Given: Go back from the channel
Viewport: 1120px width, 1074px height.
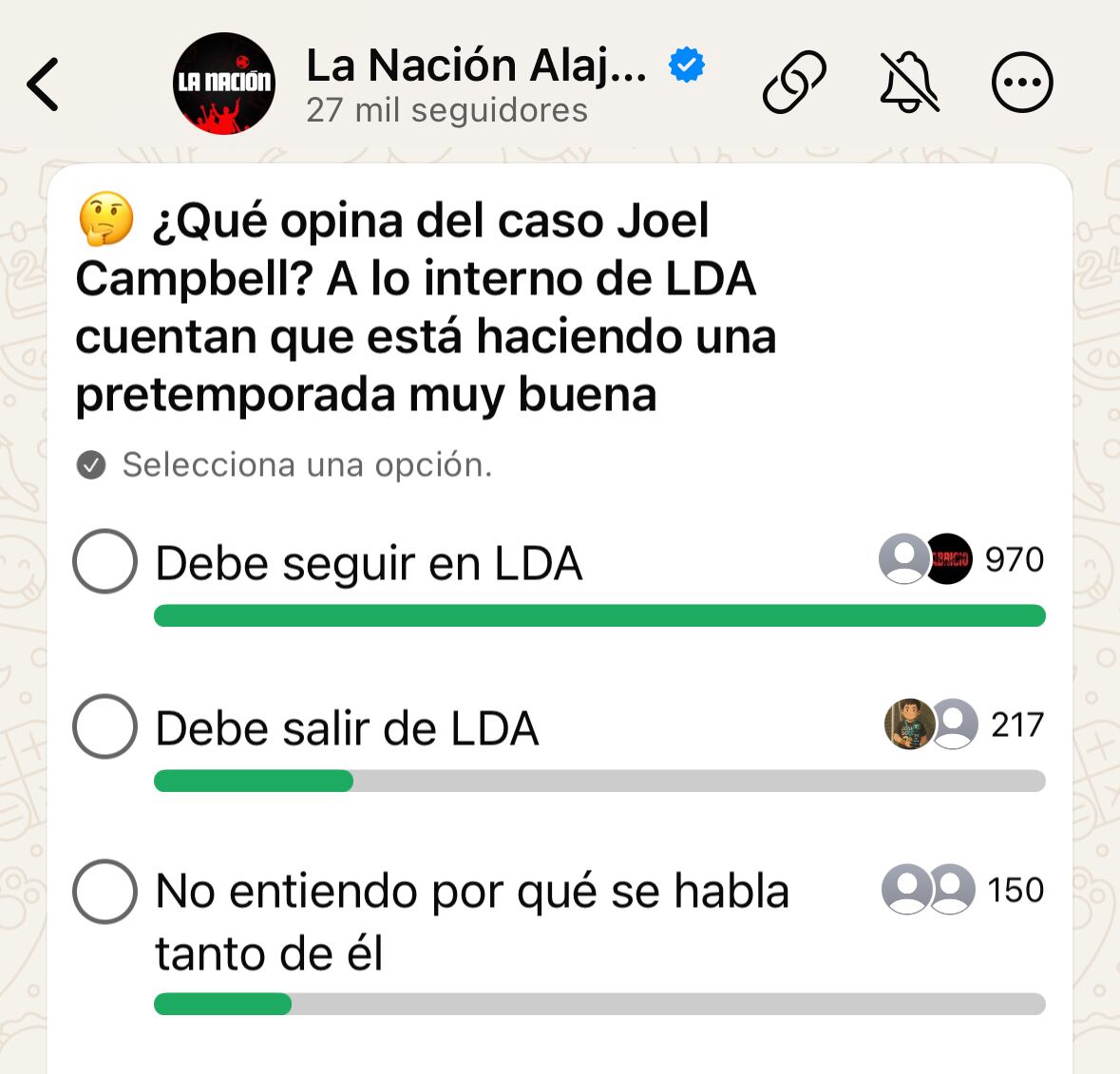Looking at the screenshot, I should [x=44, y=85].
